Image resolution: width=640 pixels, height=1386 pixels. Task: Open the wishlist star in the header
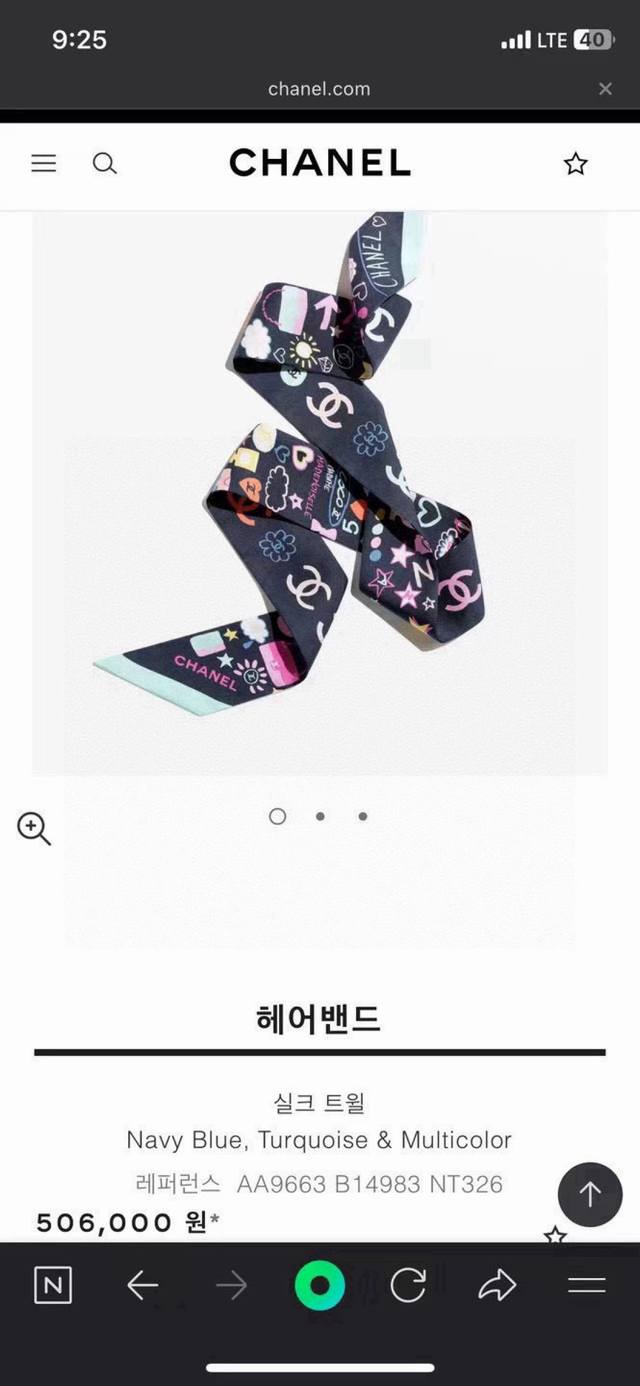(575, 164)
